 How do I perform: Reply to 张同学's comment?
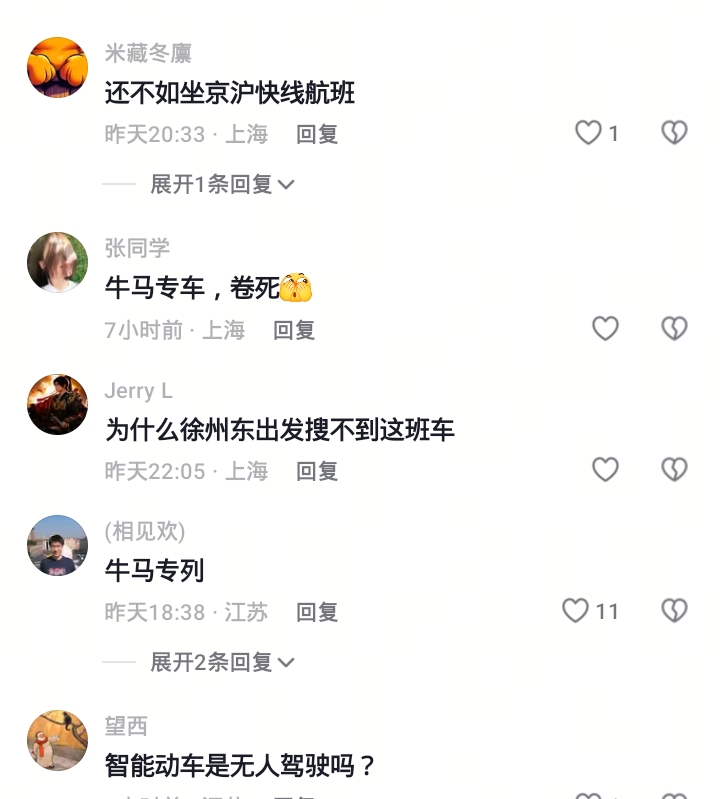click(294, 330)
